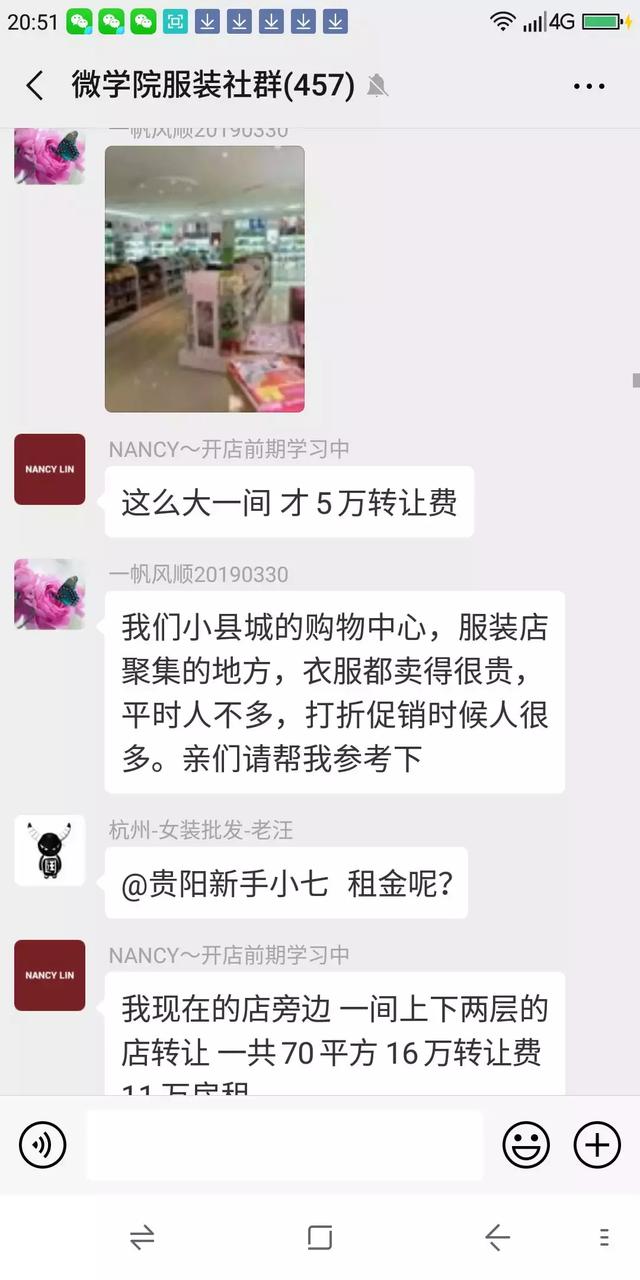Viewport: 640px width, 1280px height.
Task: View profile of 杭州-女装批发-老汪 via avatar
Action: [49, 850]
